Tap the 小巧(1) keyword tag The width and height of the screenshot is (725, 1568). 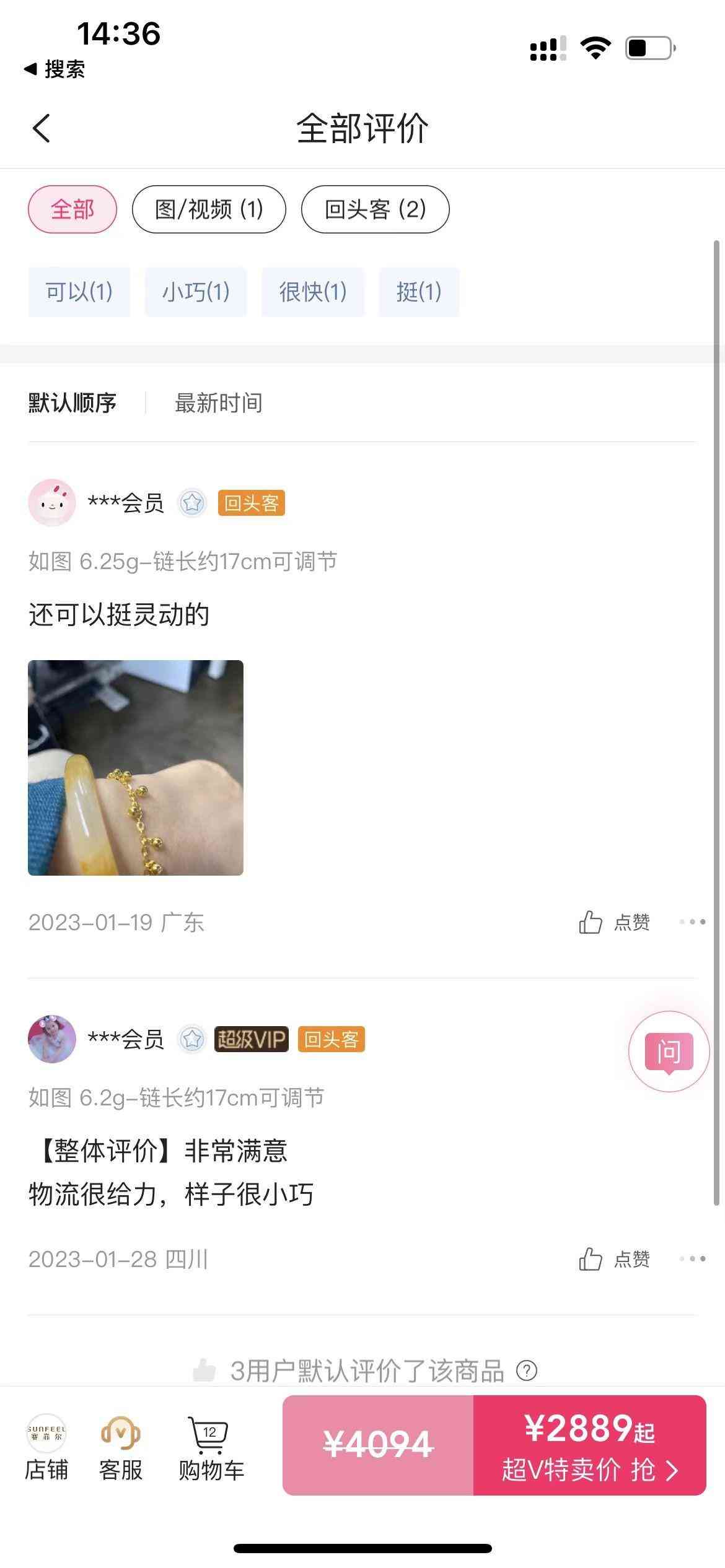click(196, 292)
